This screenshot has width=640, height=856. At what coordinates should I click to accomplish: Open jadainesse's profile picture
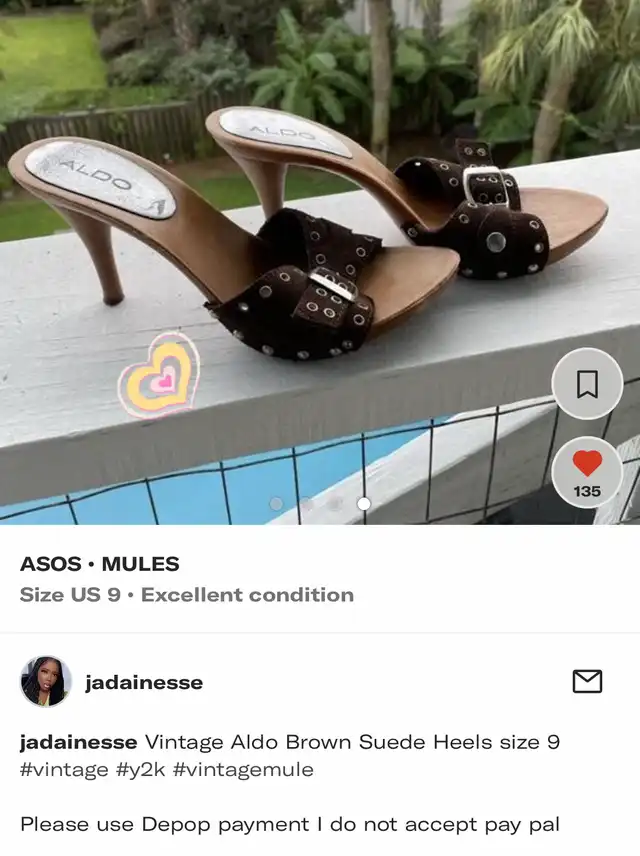46,682
